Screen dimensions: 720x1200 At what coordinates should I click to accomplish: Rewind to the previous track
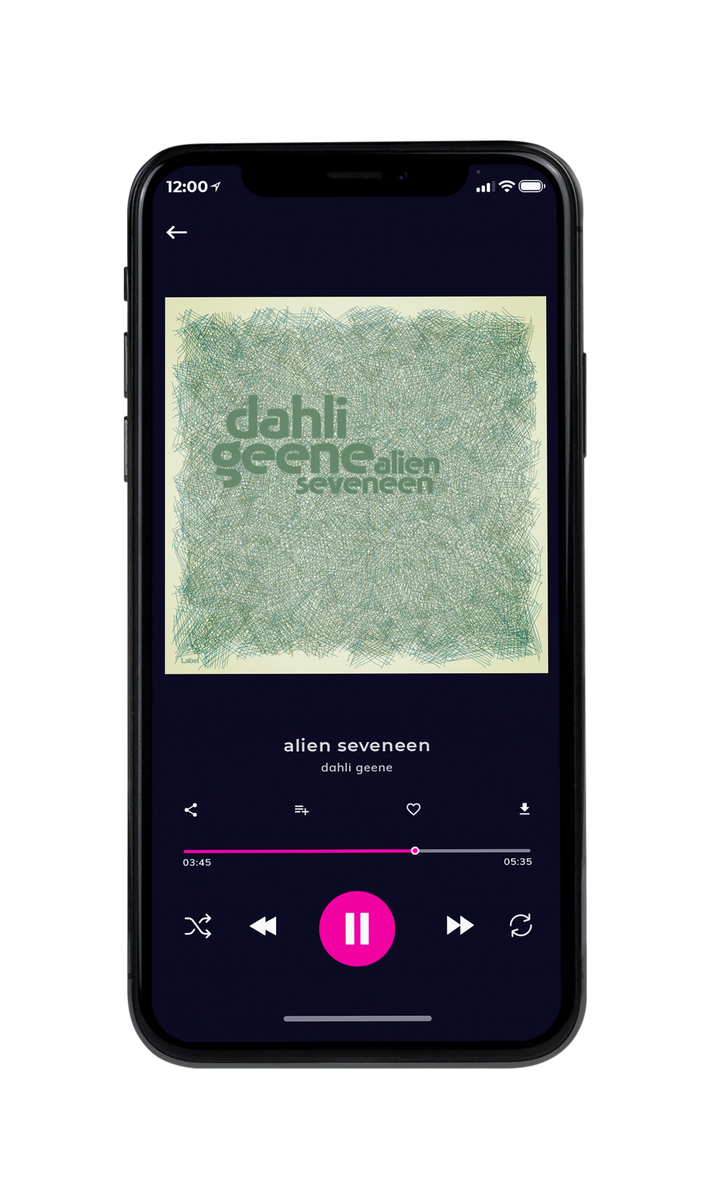(x=263, y=927)
